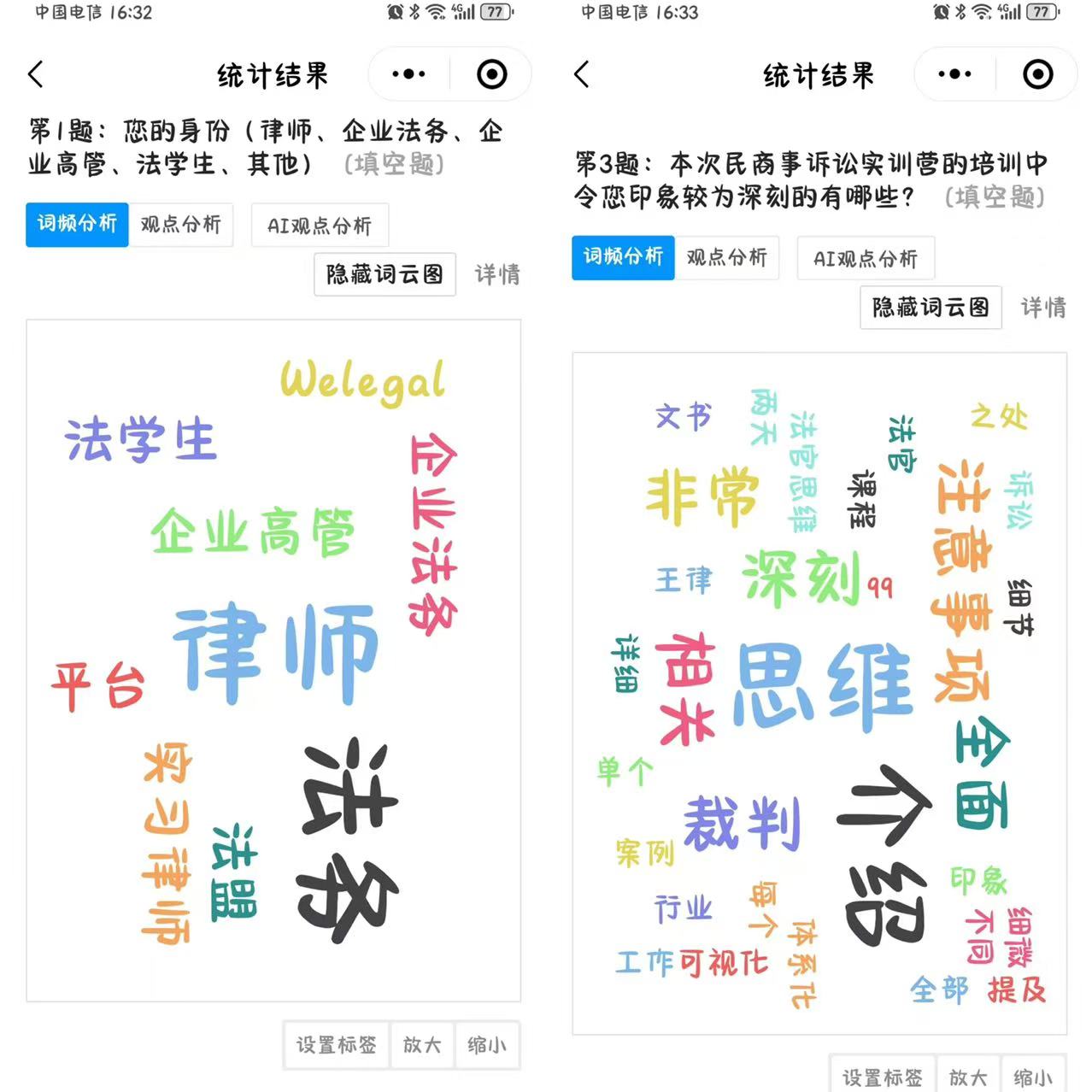Hide the word cloud for 第3题
The width and height of the screenshot is (1092, 1092).
(931, 308)
